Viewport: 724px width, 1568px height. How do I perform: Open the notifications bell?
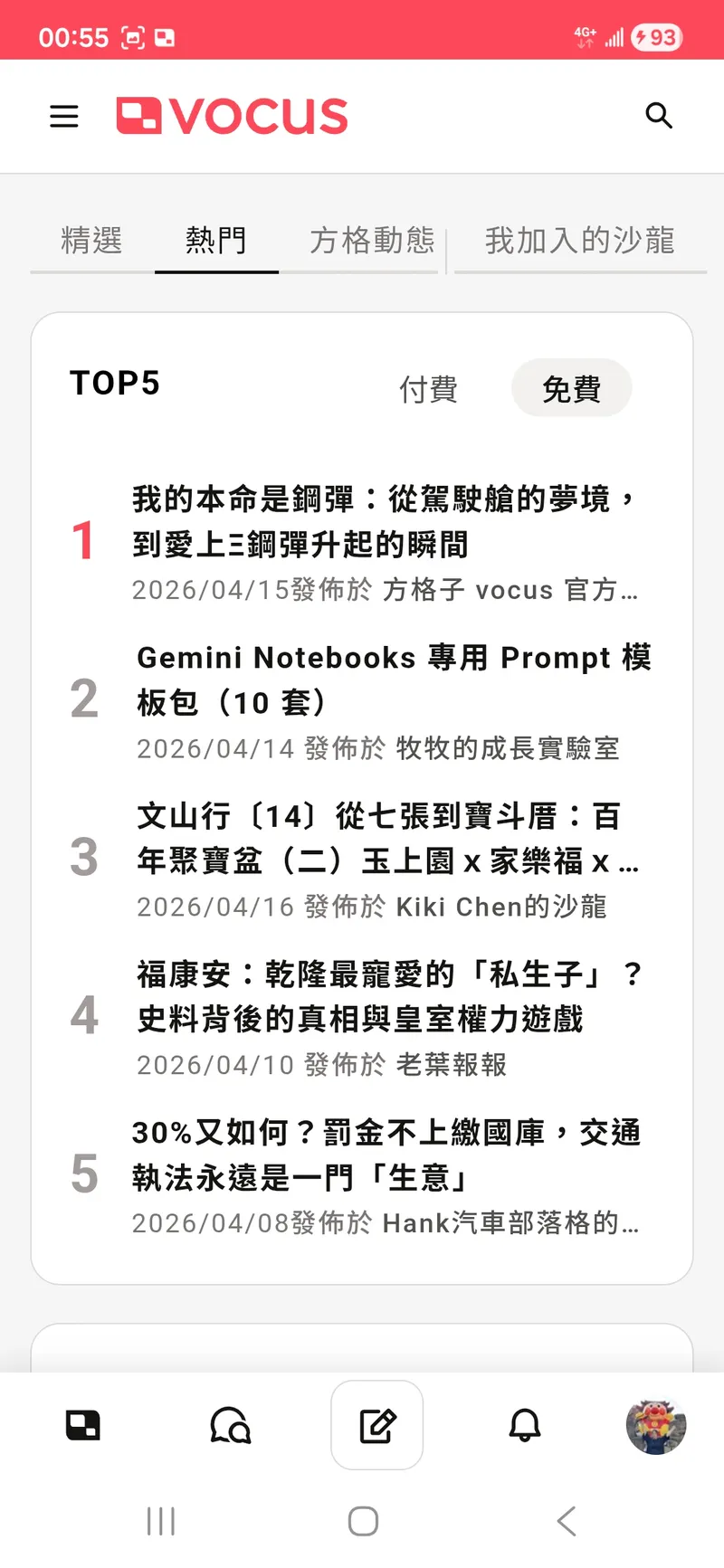[x=524, y=1425]
